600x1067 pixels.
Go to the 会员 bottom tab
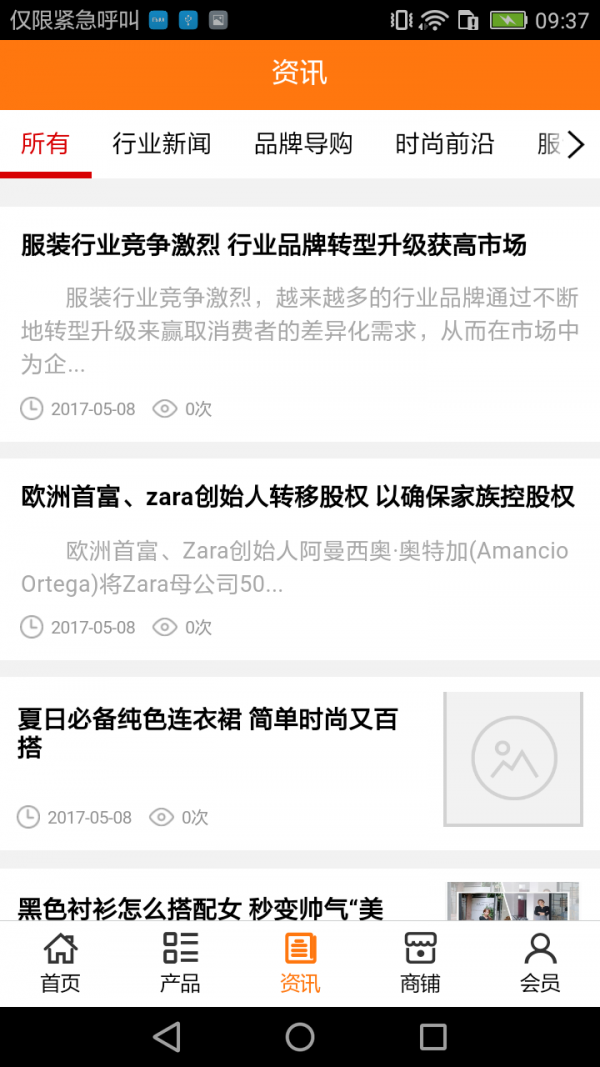point(540,963)
